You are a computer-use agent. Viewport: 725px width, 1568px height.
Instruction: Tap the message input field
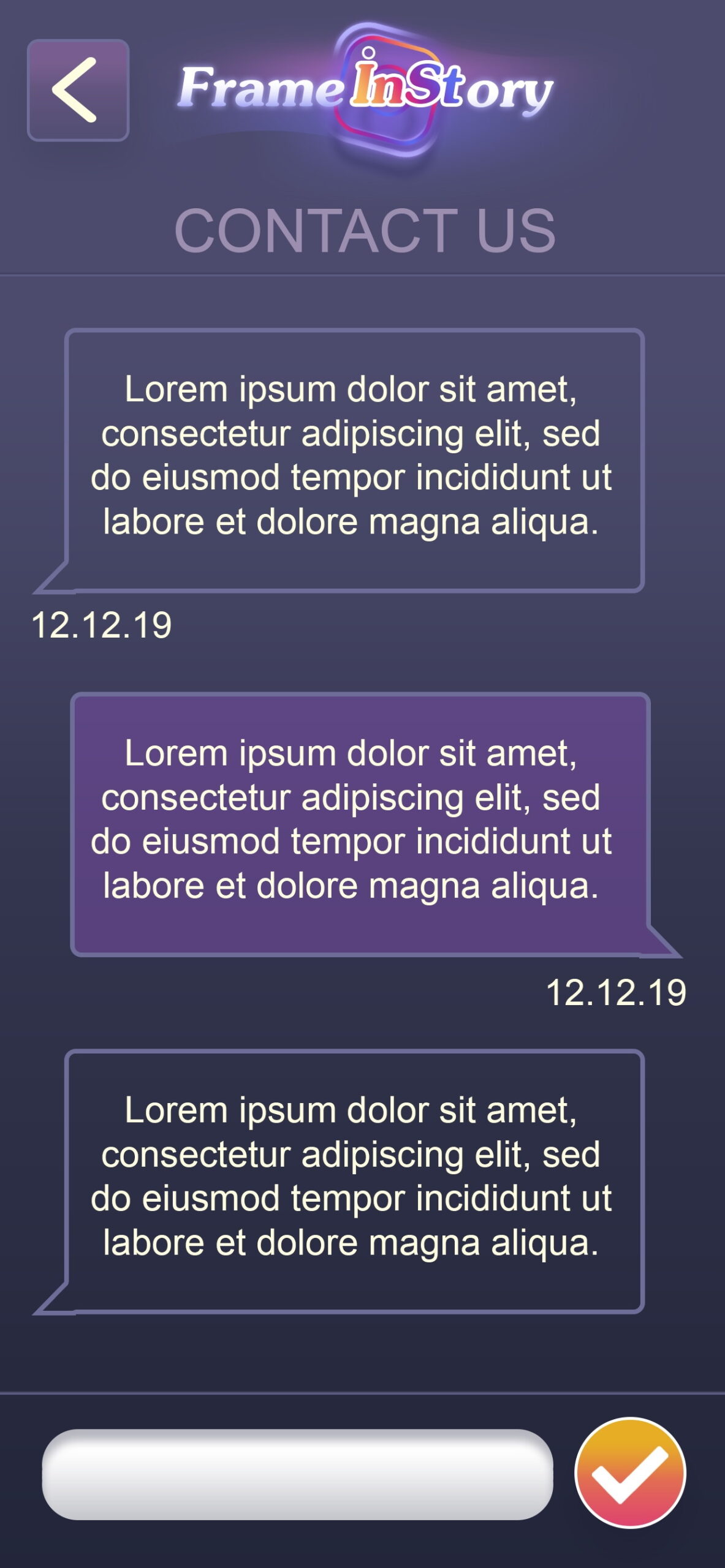pos(297,1475)
